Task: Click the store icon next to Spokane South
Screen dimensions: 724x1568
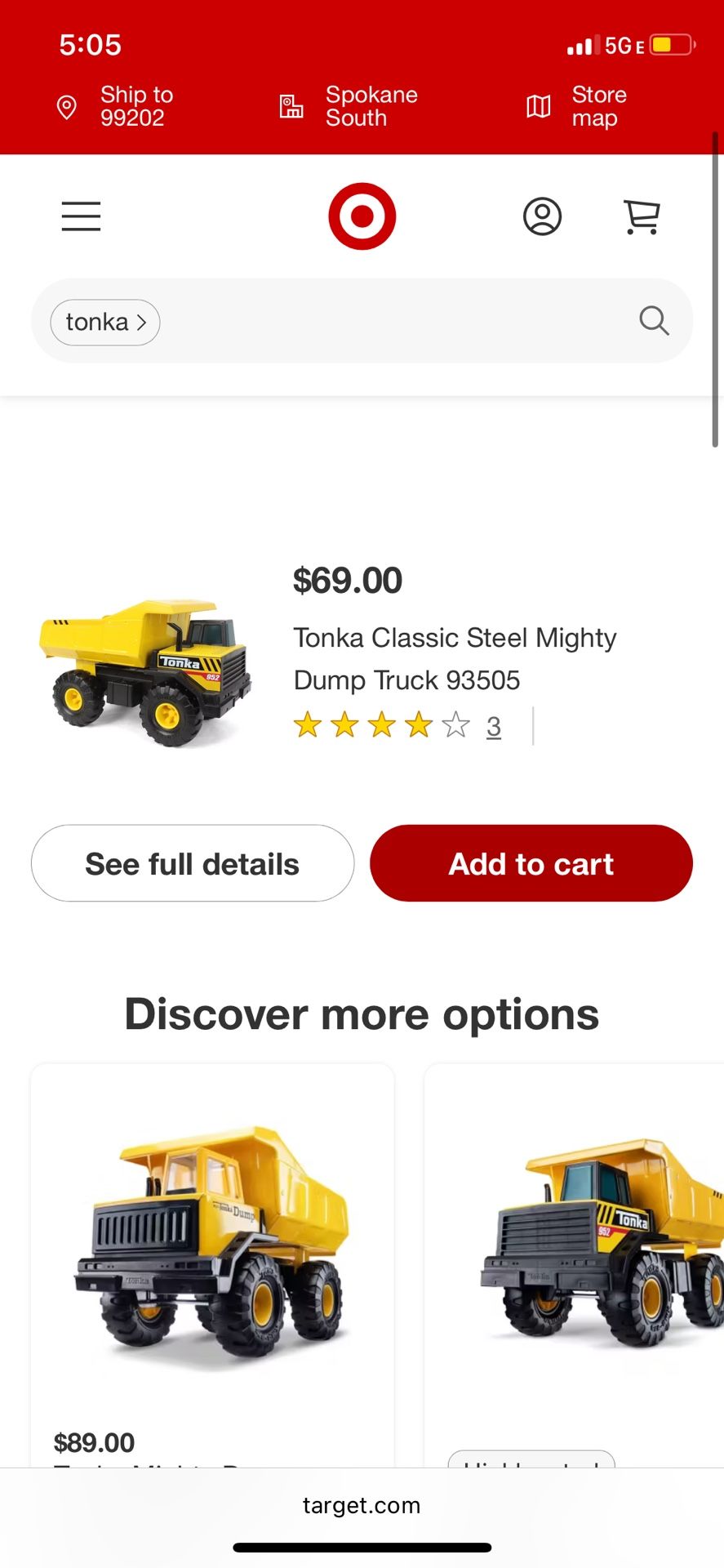Action: tap(291, 106)
